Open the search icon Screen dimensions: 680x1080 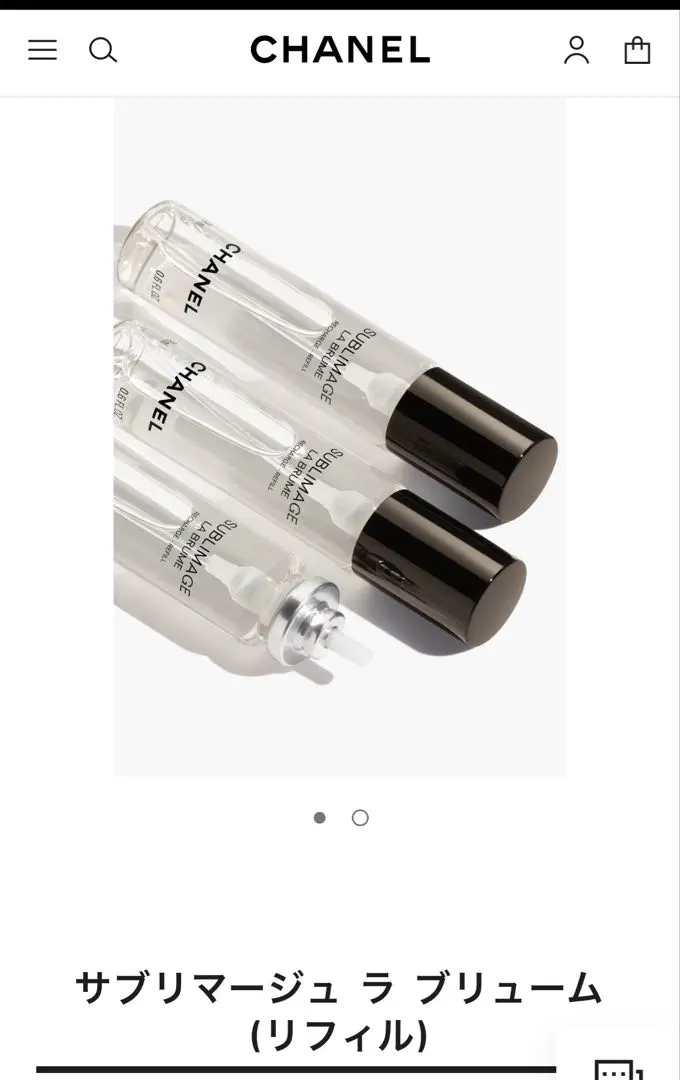pos(103,50)
